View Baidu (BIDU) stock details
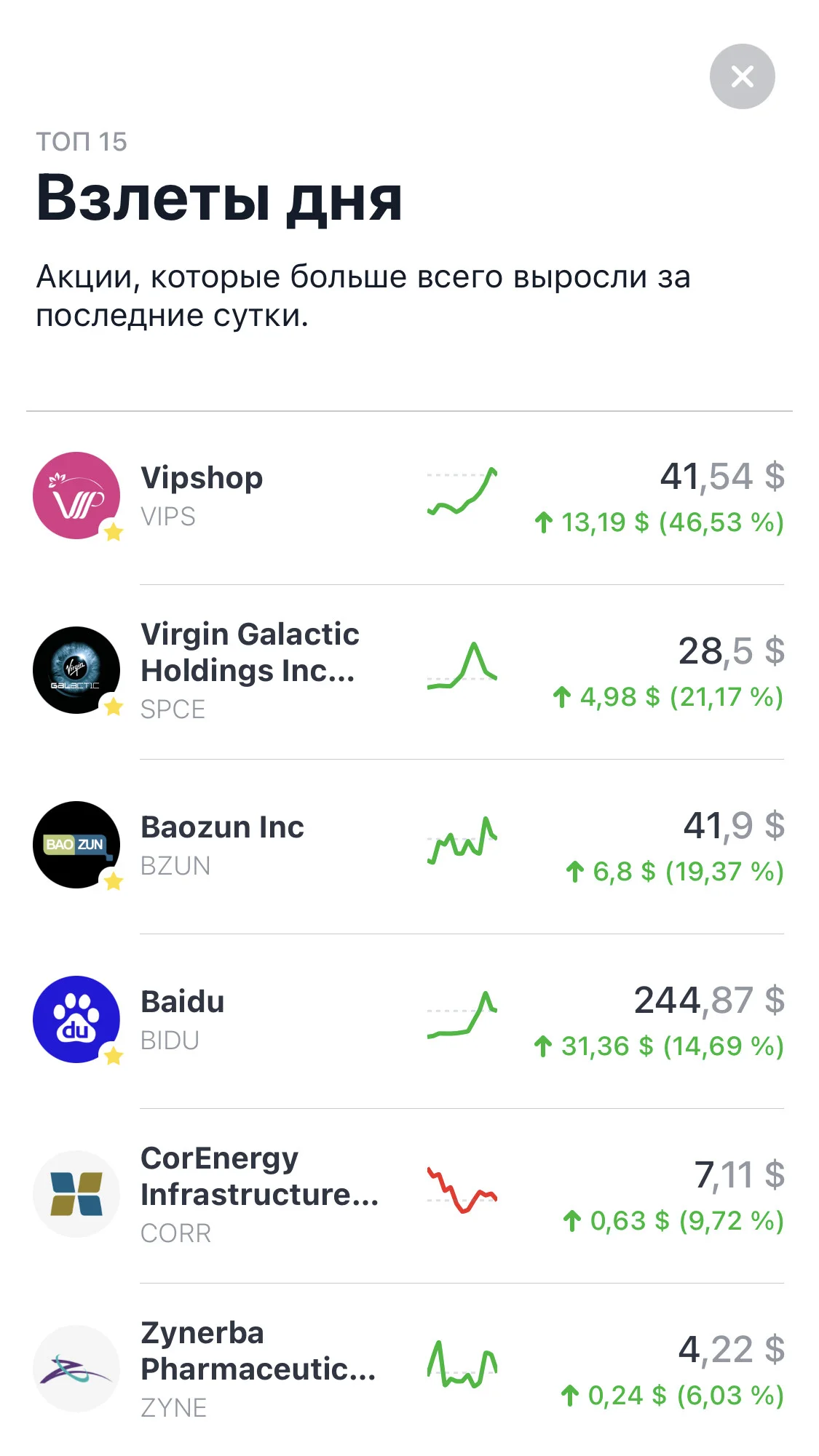819x1456 pixels. [x=409, y=1021]
